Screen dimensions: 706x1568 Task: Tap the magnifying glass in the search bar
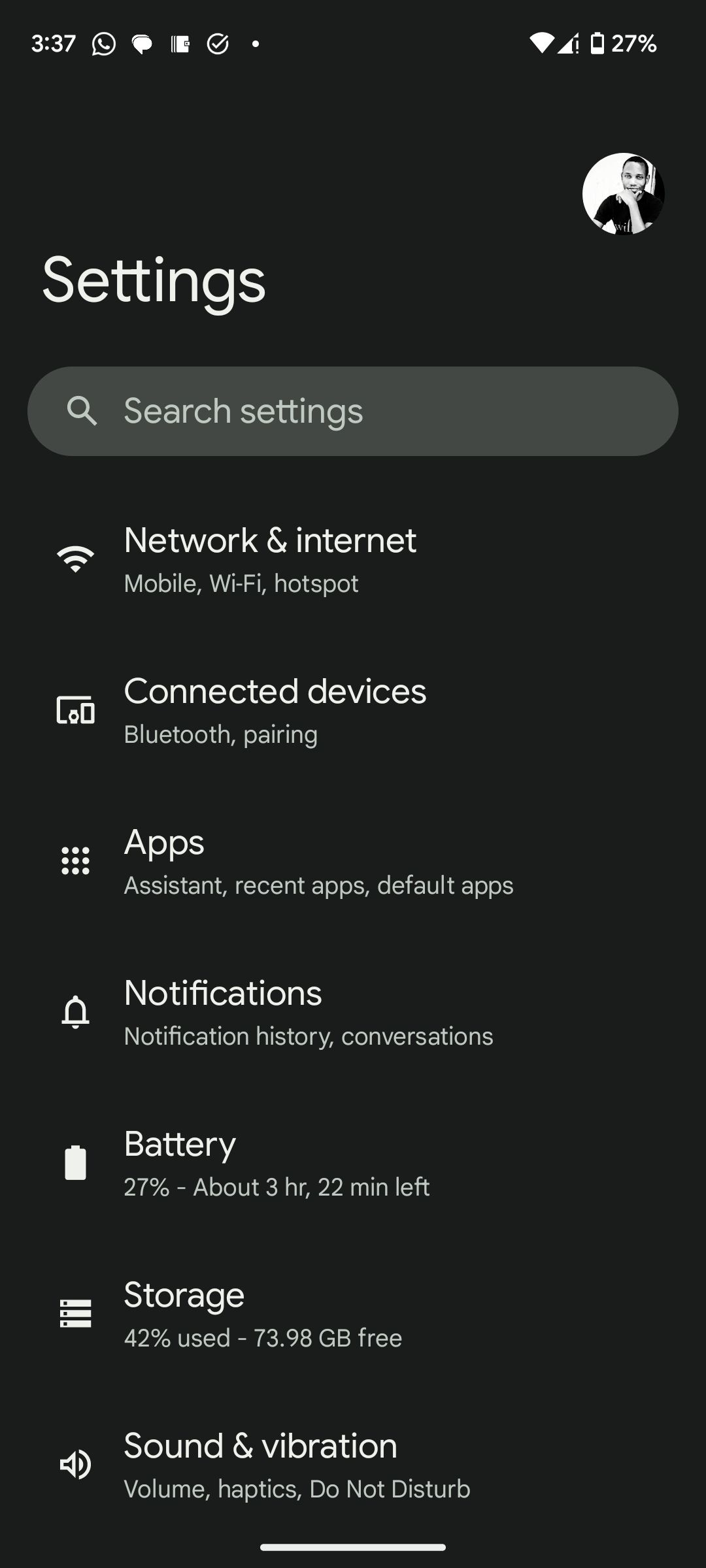coord(84,410)
